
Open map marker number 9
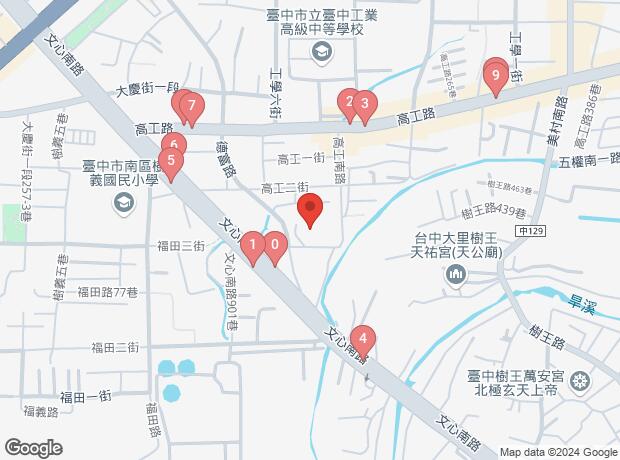(495, 73)
